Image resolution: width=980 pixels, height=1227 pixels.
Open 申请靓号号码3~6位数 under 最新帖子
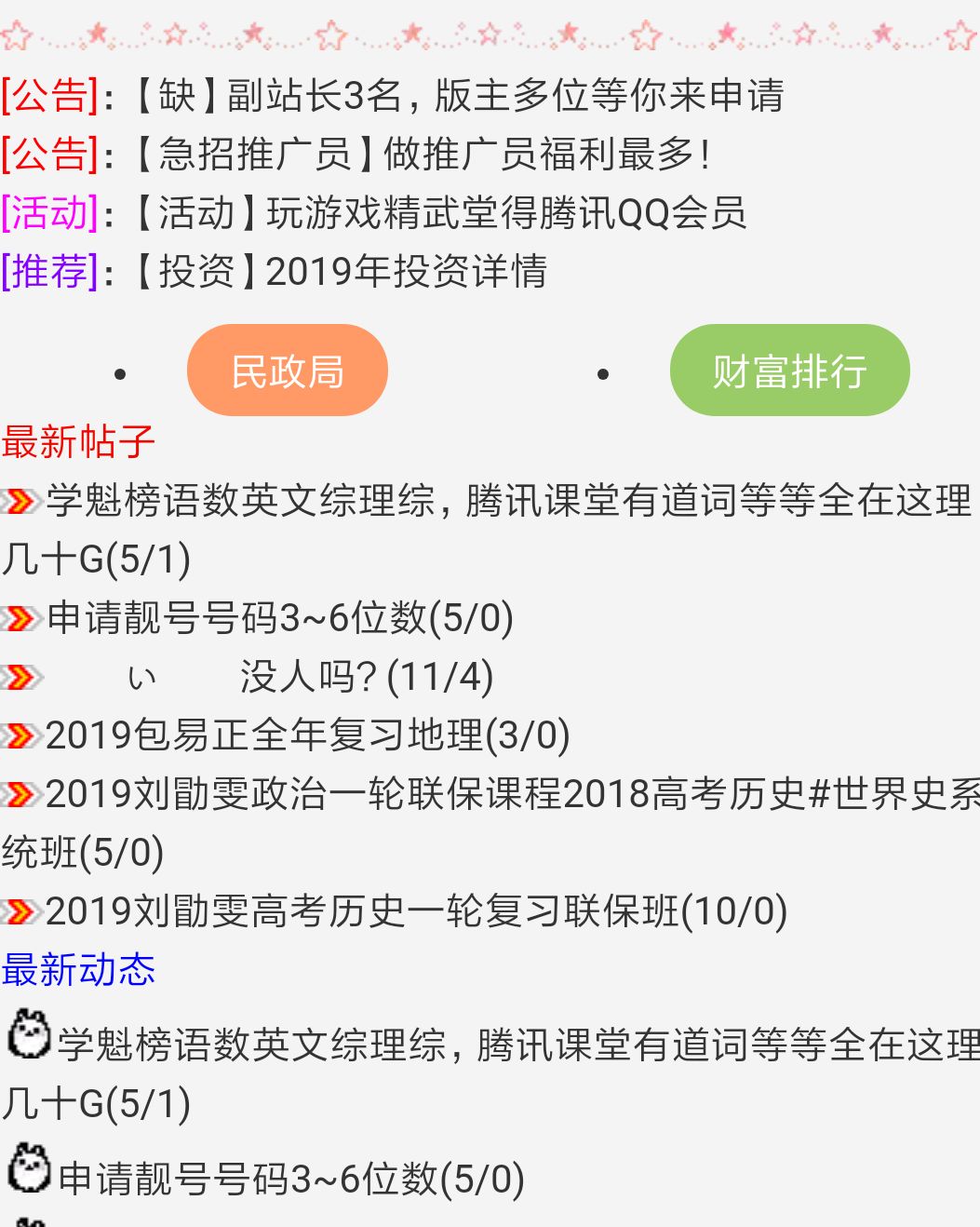[279, 618]
